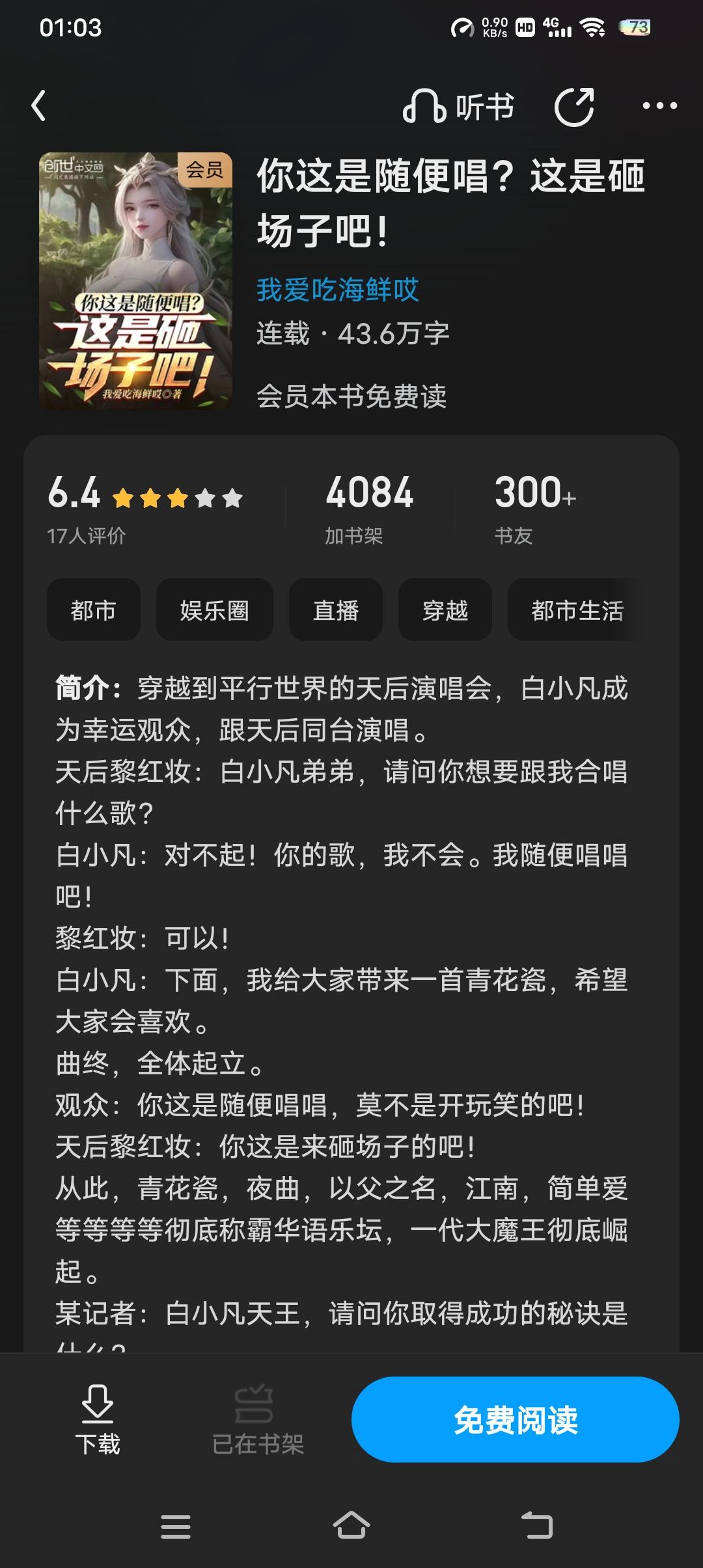Viewport: 703px width, 1568px height.
Task: Select the 直播 tag
Action: [x=336, y=610]
